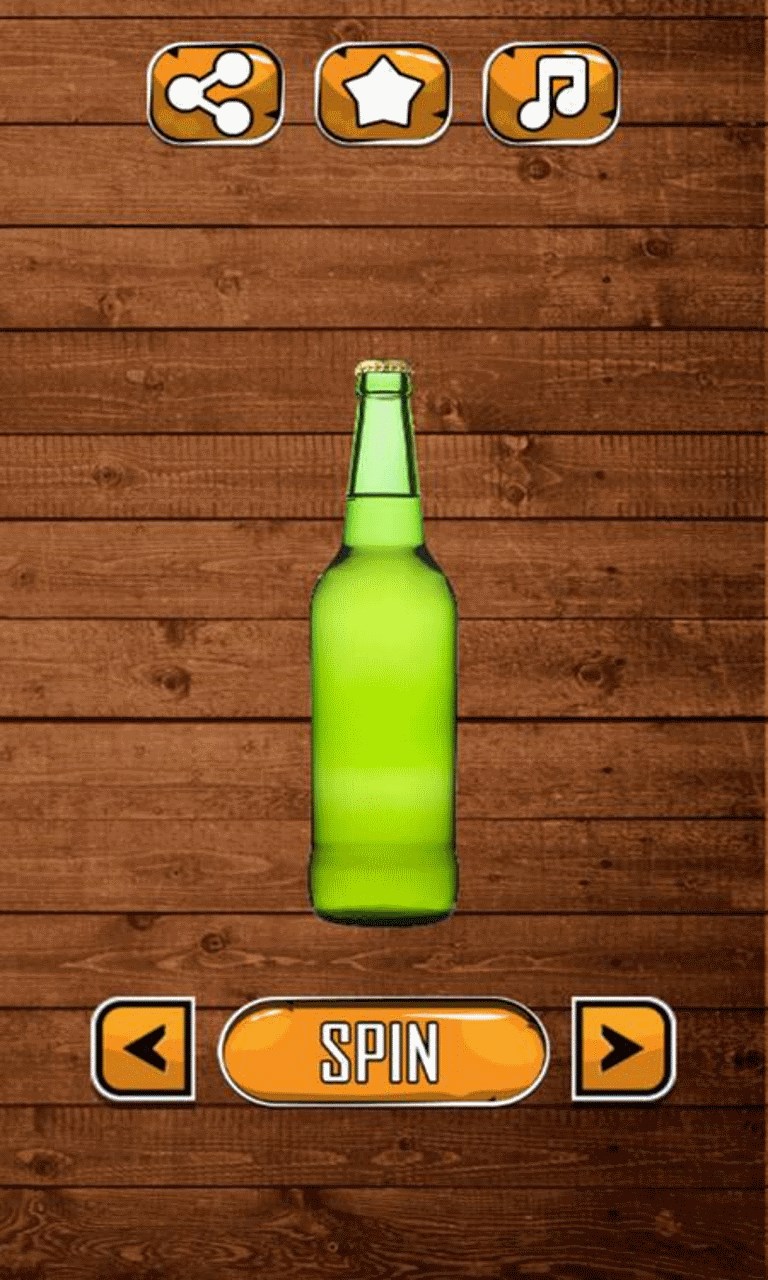Share the app via share icon
Viewport: 768px width, 1280px height.
point(215,94)
